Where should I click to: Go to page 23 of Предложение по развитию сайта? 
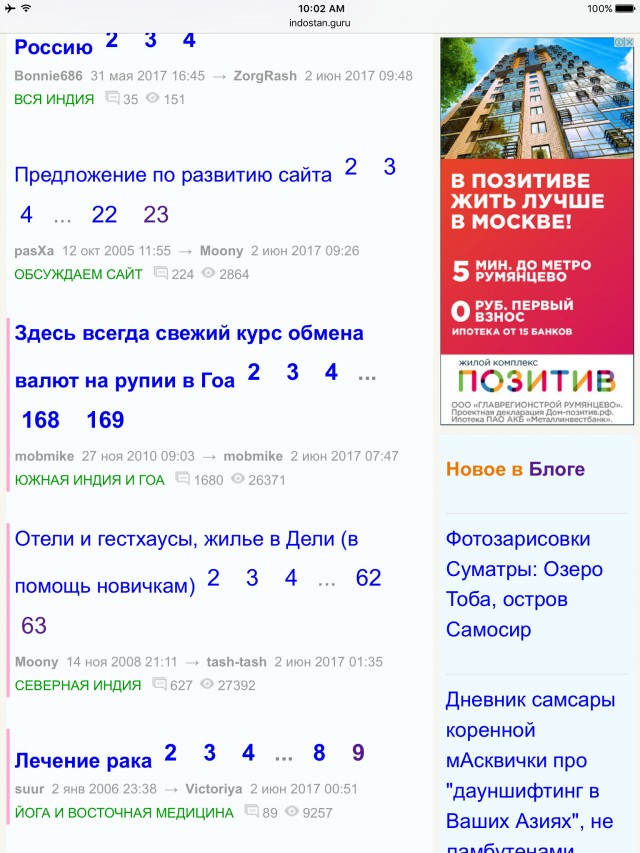pos(156,214)
